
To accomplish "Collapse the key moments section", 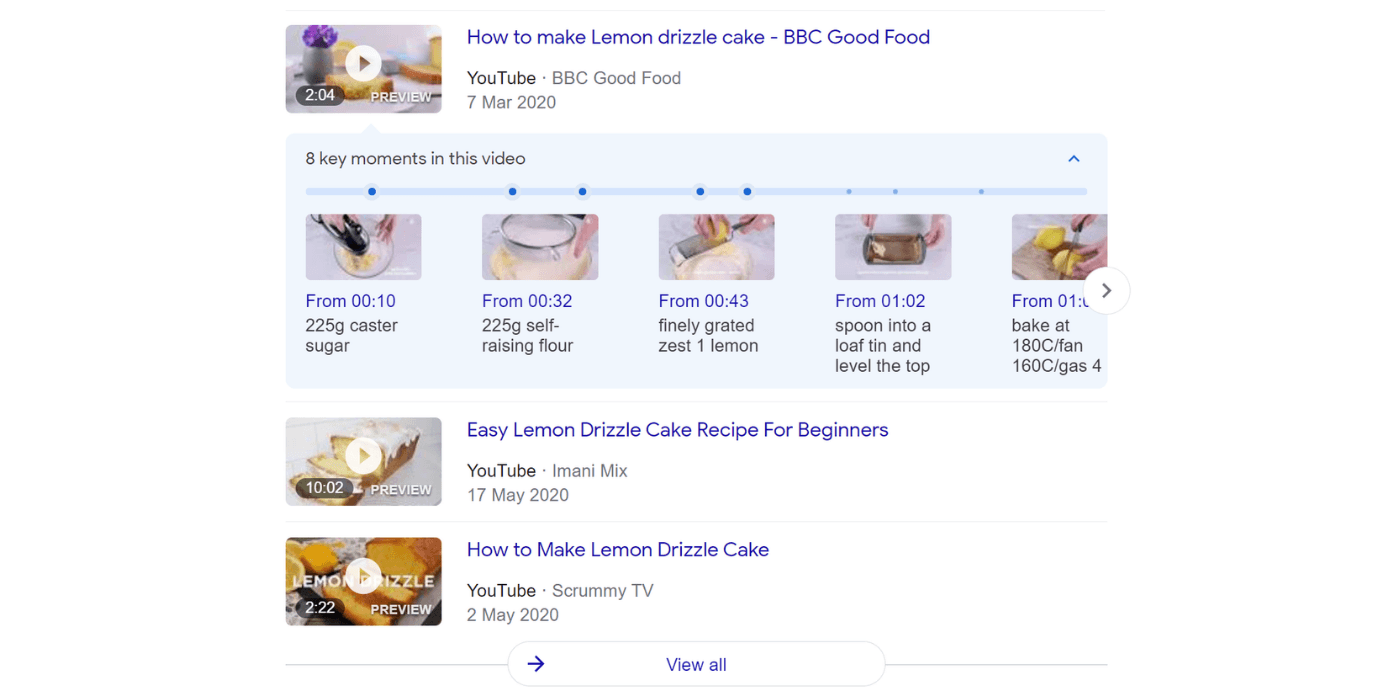I will [x=1073, y=158].
